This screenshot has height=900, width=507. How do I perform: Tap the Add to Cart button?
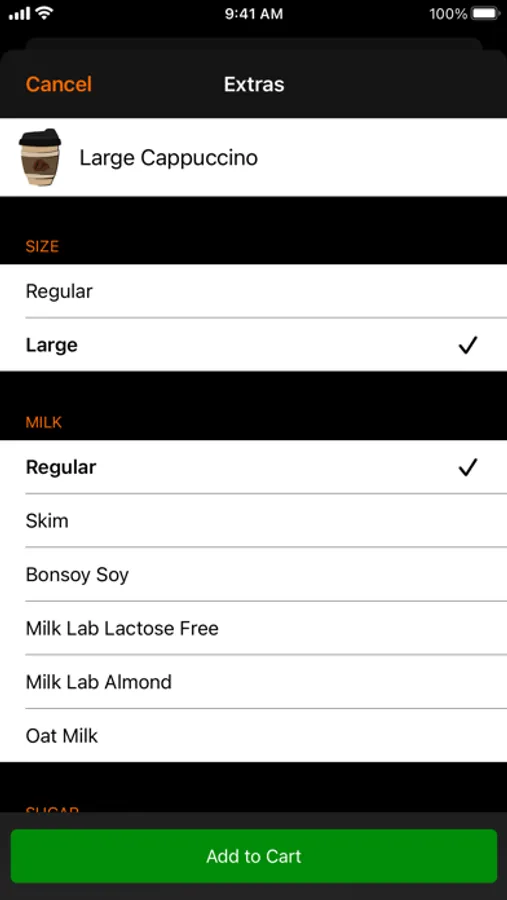[253, 856]
